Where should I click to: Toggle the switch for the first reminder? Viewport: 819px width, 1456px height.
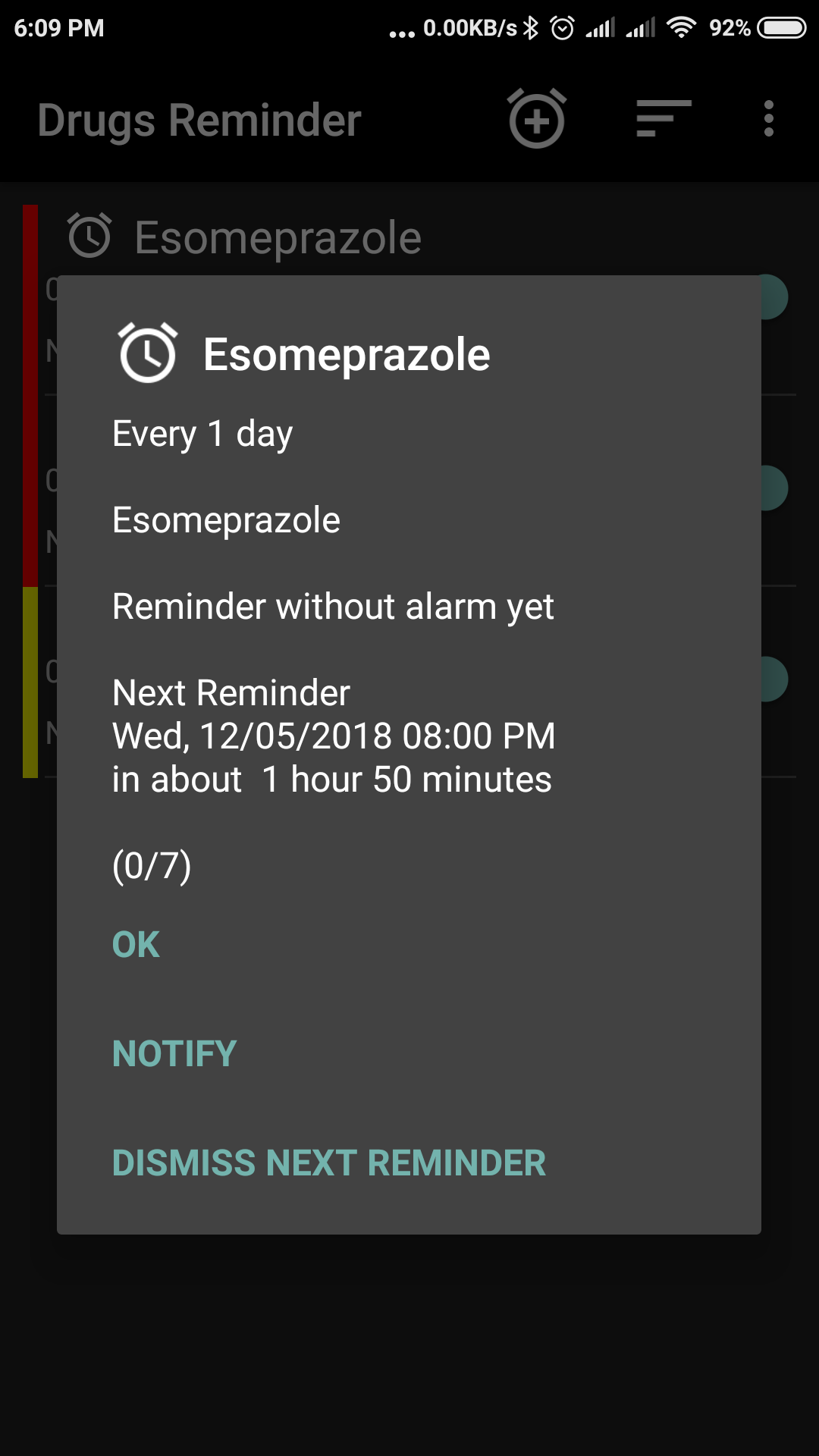pos(773,296)
